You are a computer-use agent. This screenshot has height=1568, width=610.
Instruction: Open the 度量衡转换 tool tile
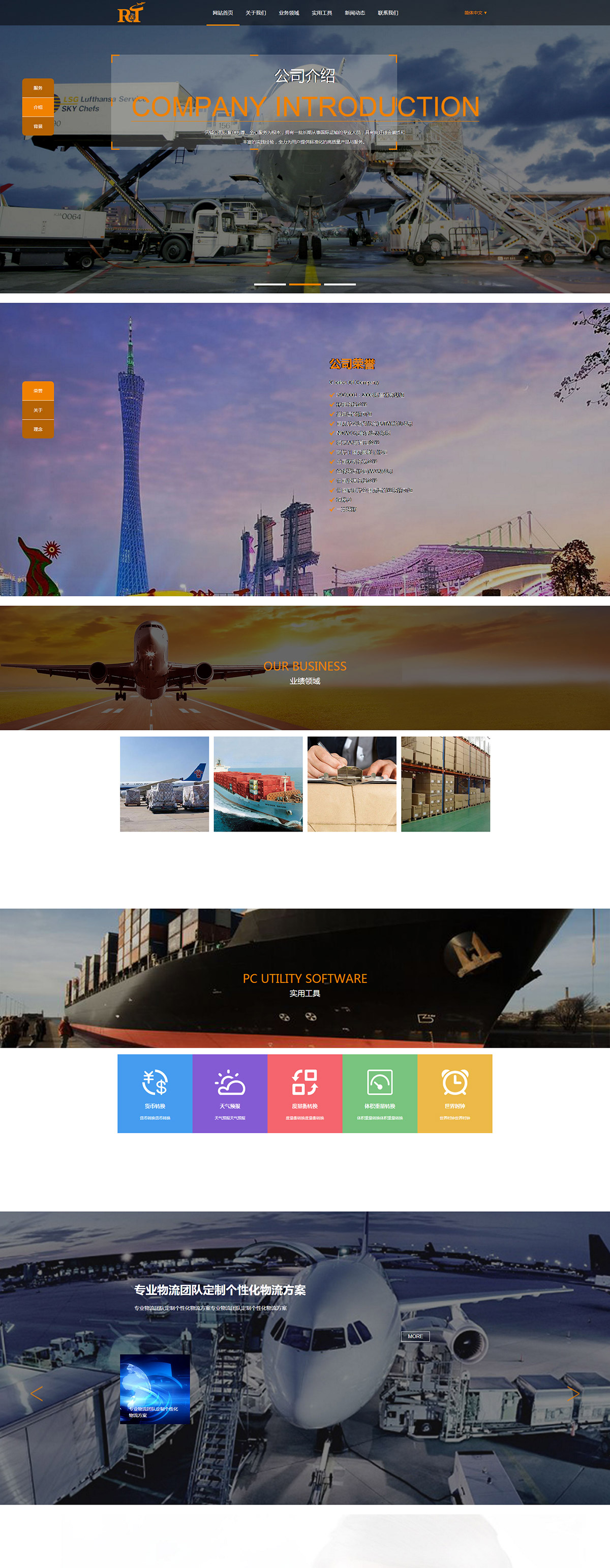click(304, 1093)
